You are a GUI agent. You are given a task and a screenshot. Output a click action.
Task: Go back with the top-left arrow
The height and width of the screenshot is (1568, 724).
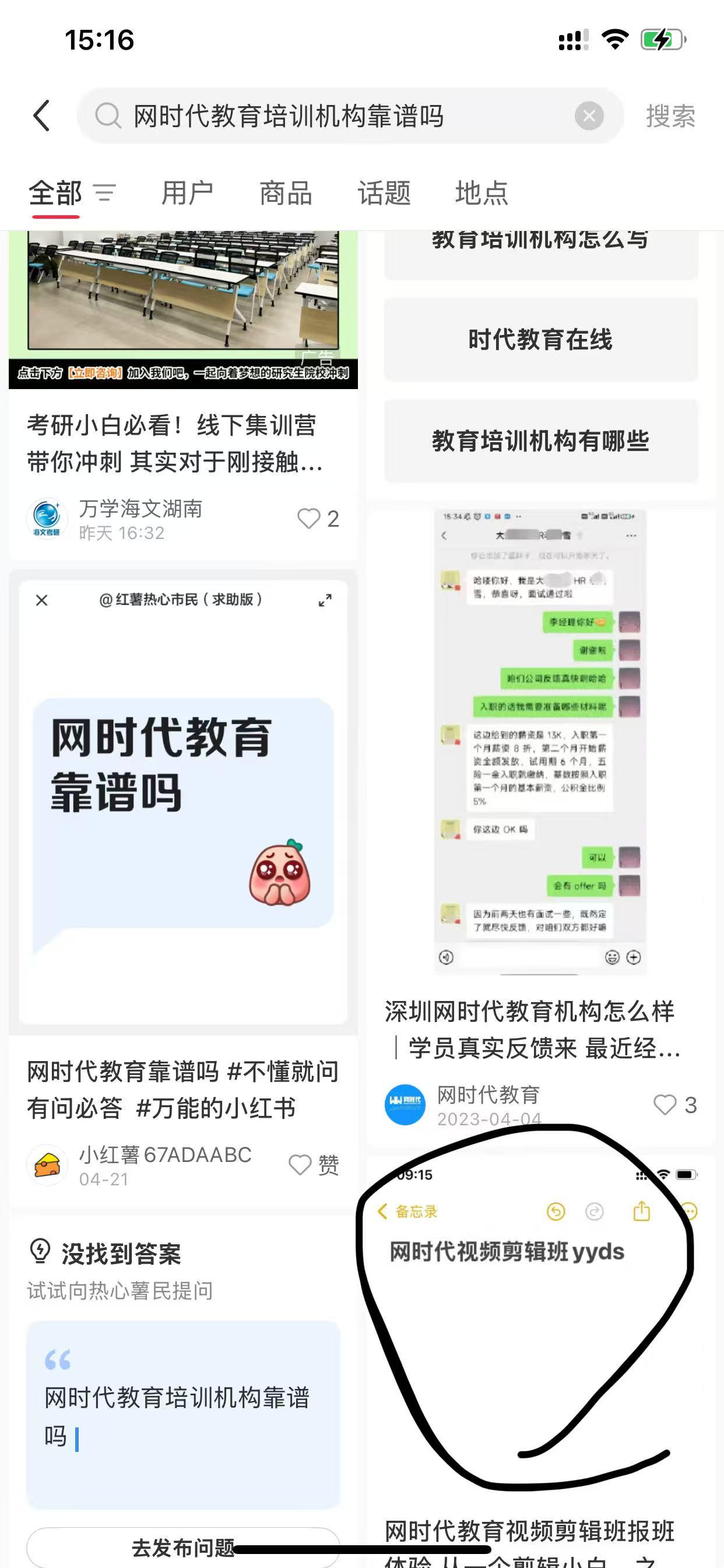coord(41,116)
